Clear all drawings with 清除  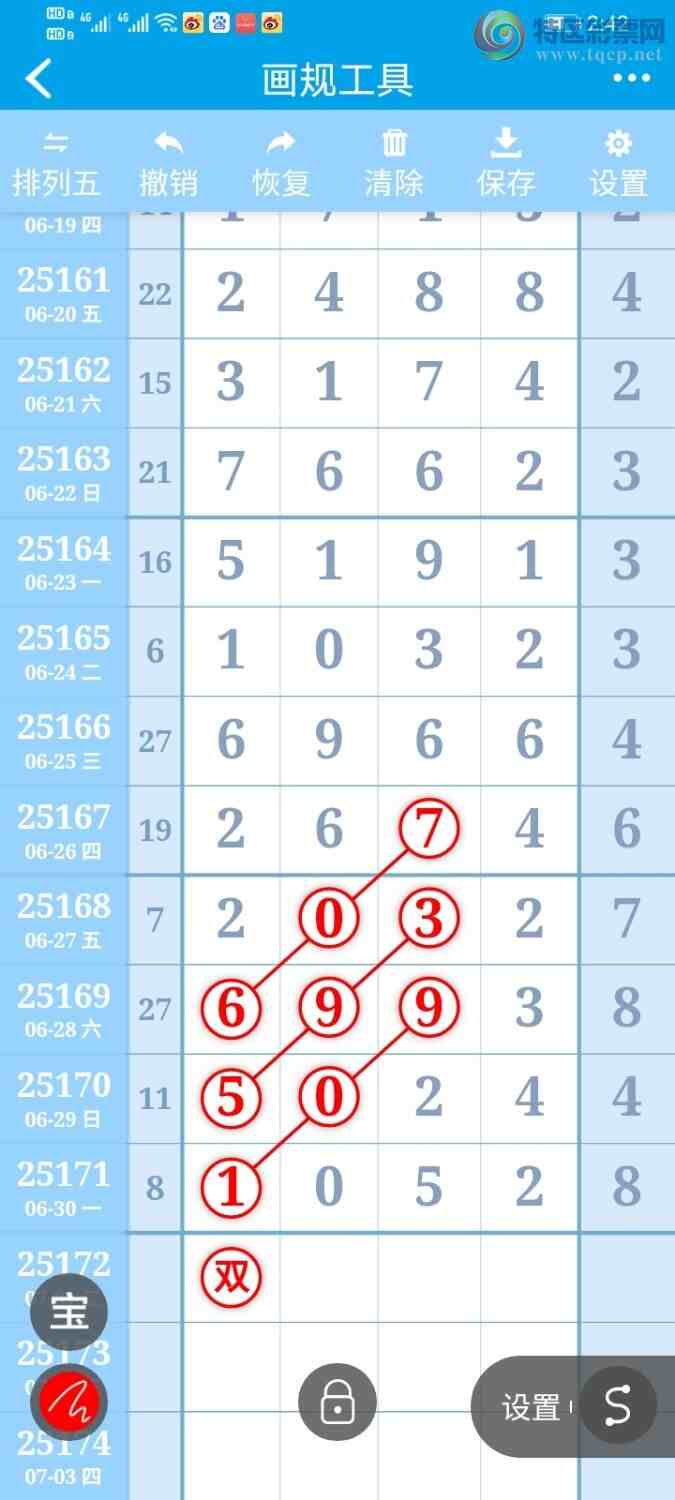(x=394, y=165)
